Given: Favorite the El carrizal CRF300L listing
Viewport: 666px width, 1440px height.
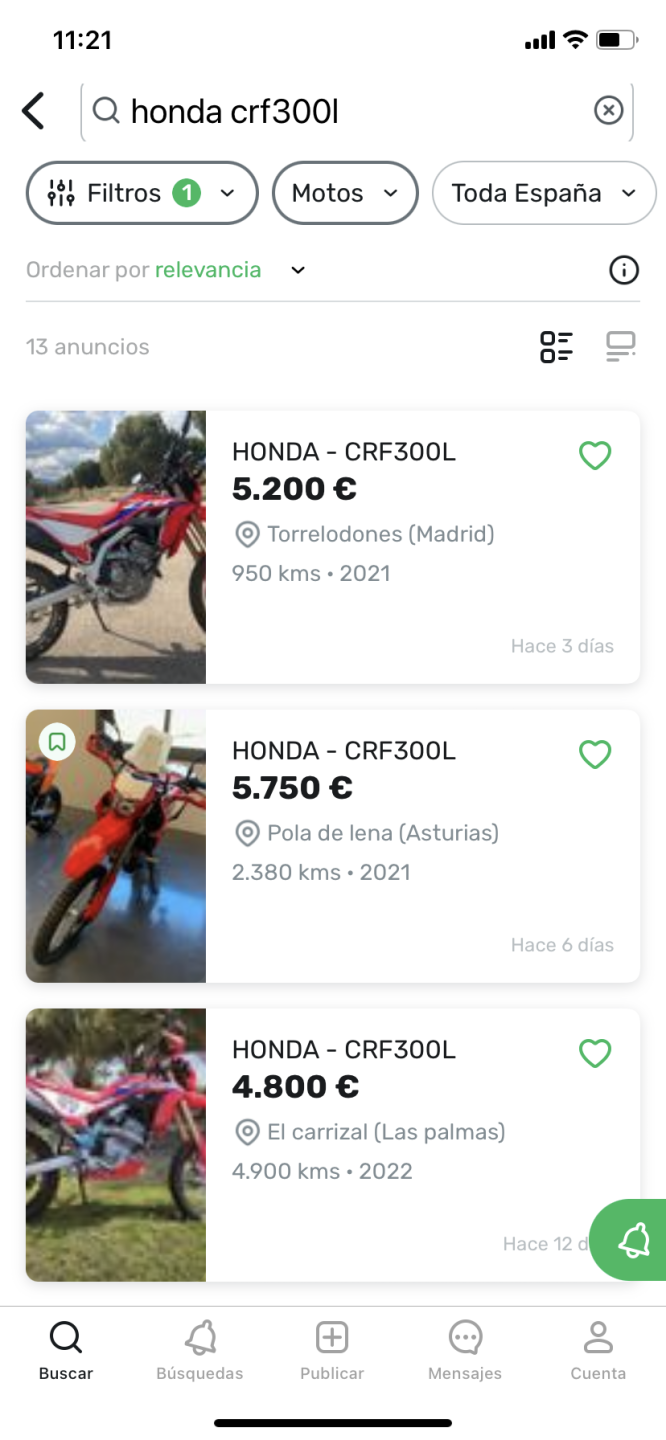Looking at the screenshot, I should (x=595, y=1053).
